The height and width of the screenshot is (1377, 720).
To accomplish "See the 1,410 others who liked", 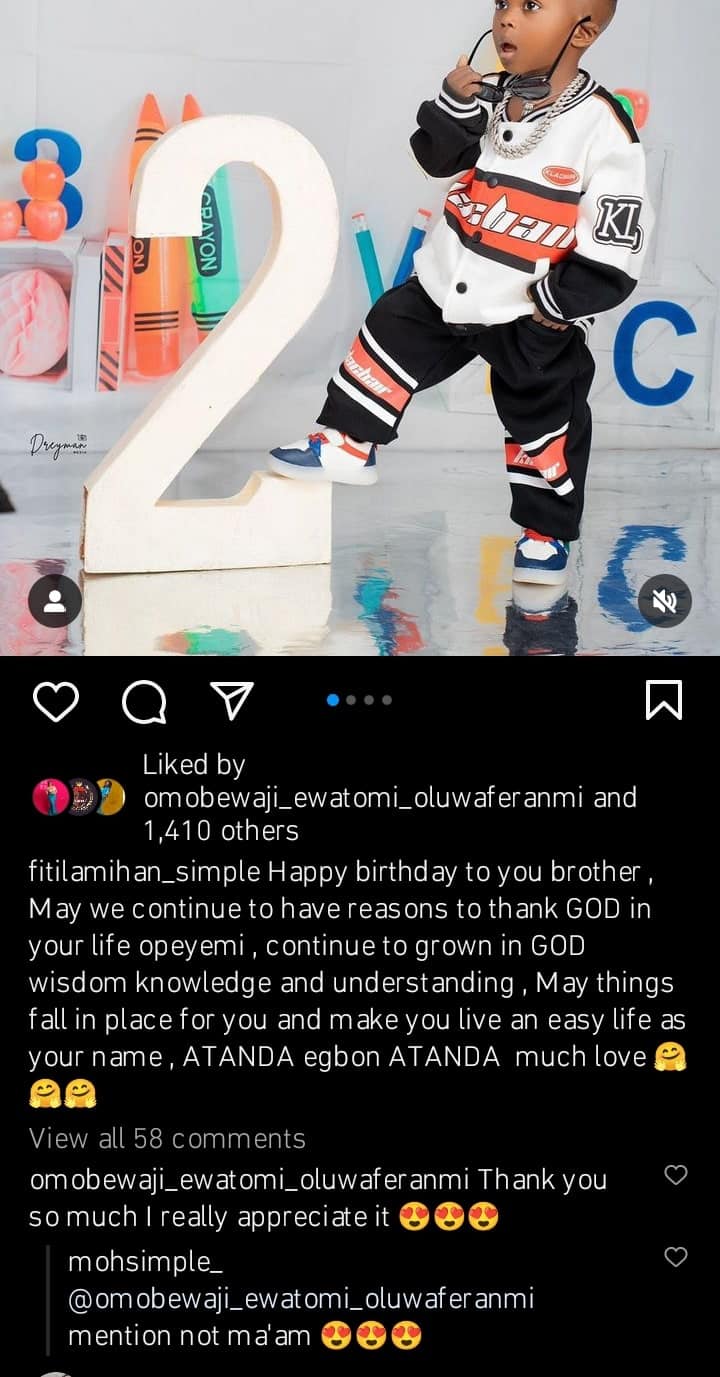I will 221,830.
